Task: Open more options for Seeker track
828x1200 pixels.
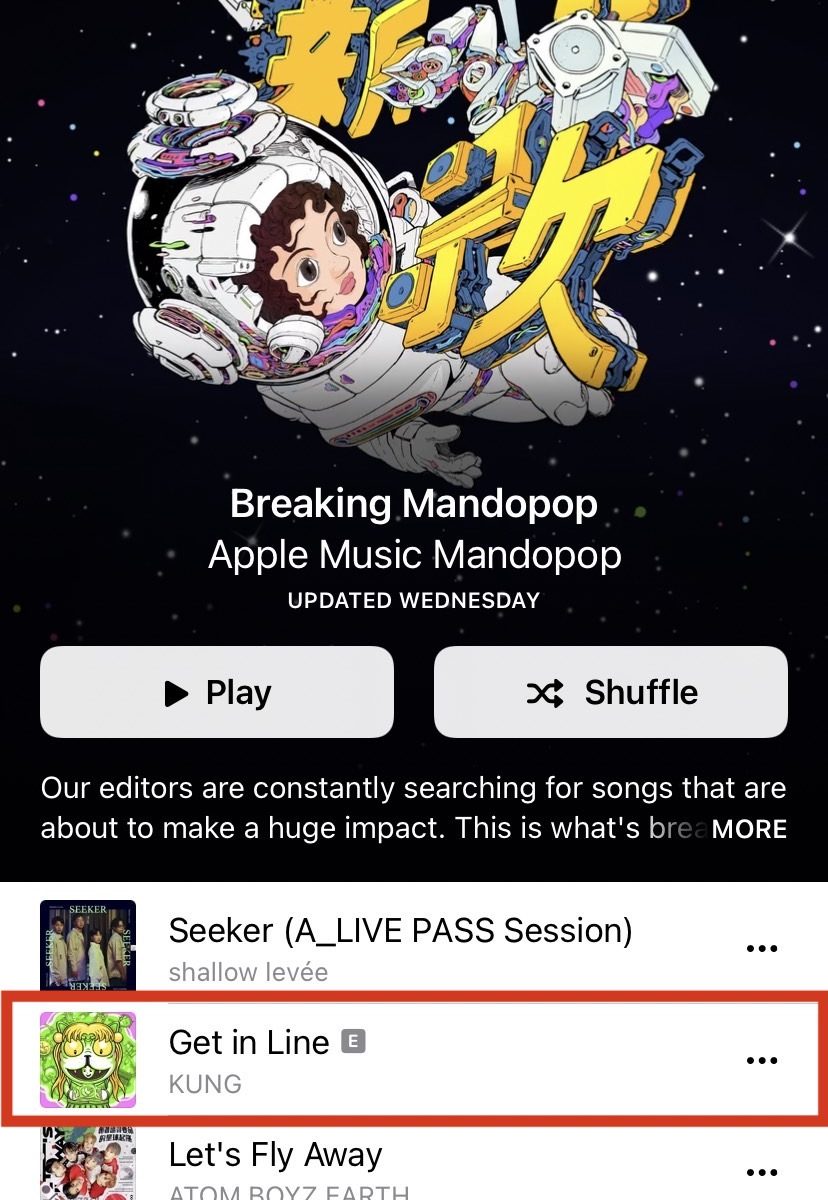Action: point(762,948)
